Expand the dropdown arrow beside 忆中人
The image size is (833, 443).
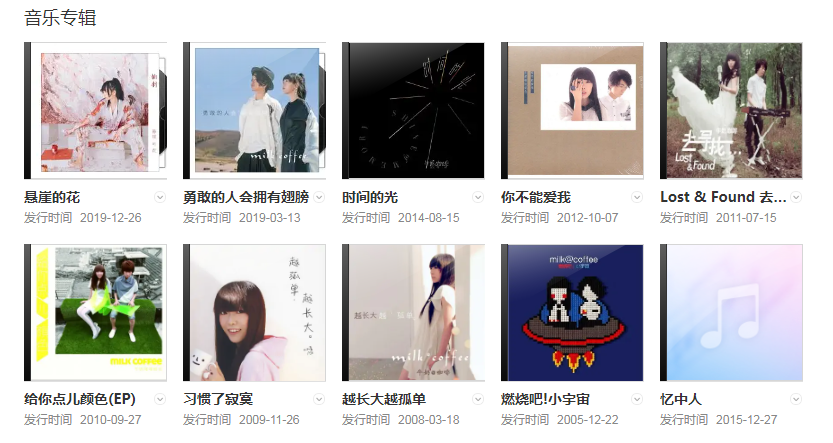click(x=796, y=399)
